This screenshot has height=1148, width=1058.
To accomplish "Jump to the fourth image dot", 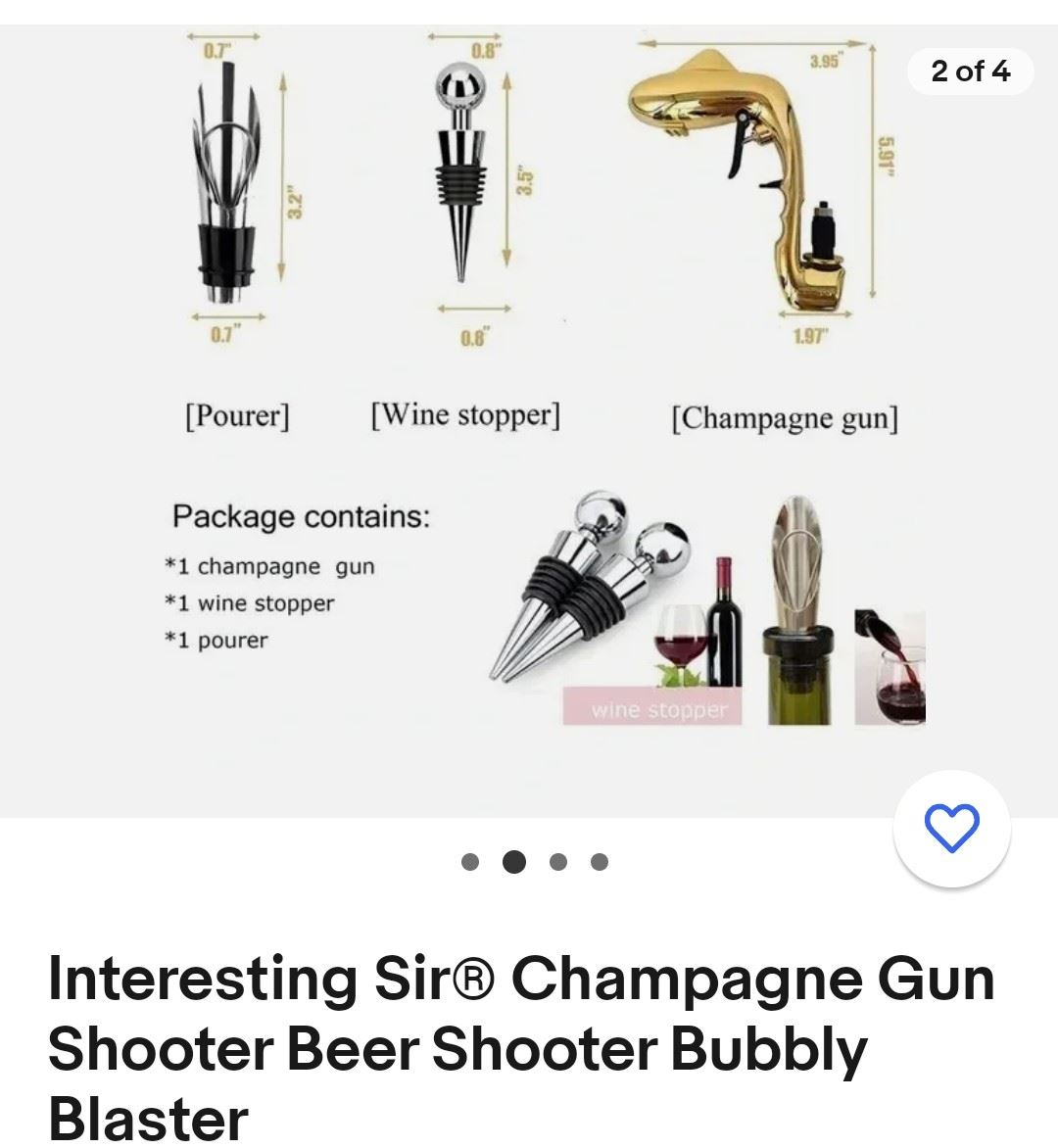I will tap(600, 862).
